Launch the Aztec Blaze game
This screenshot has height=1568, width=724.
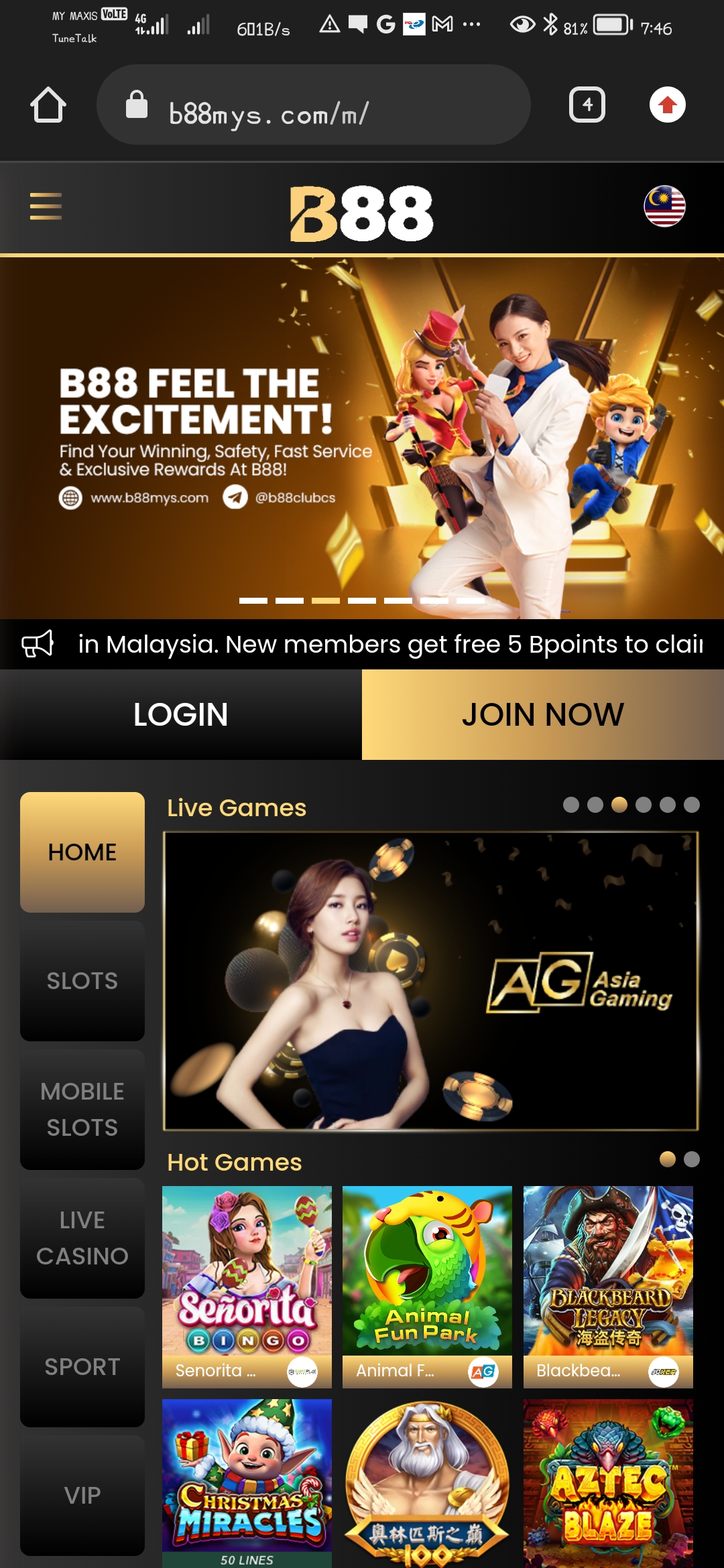point(607,1481)
